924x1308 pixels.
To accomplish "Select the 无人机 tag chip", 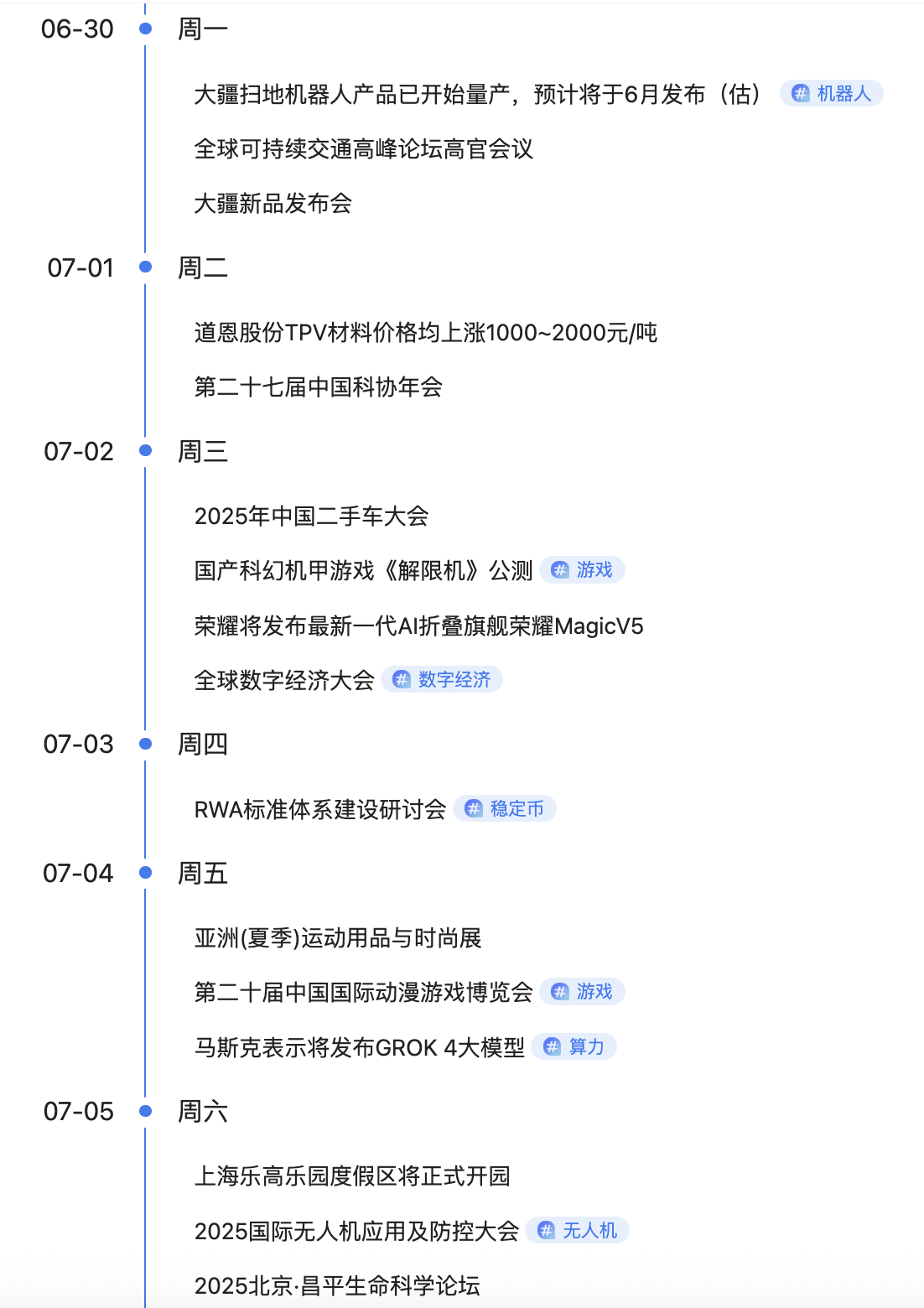I will tap(578, 1231).
